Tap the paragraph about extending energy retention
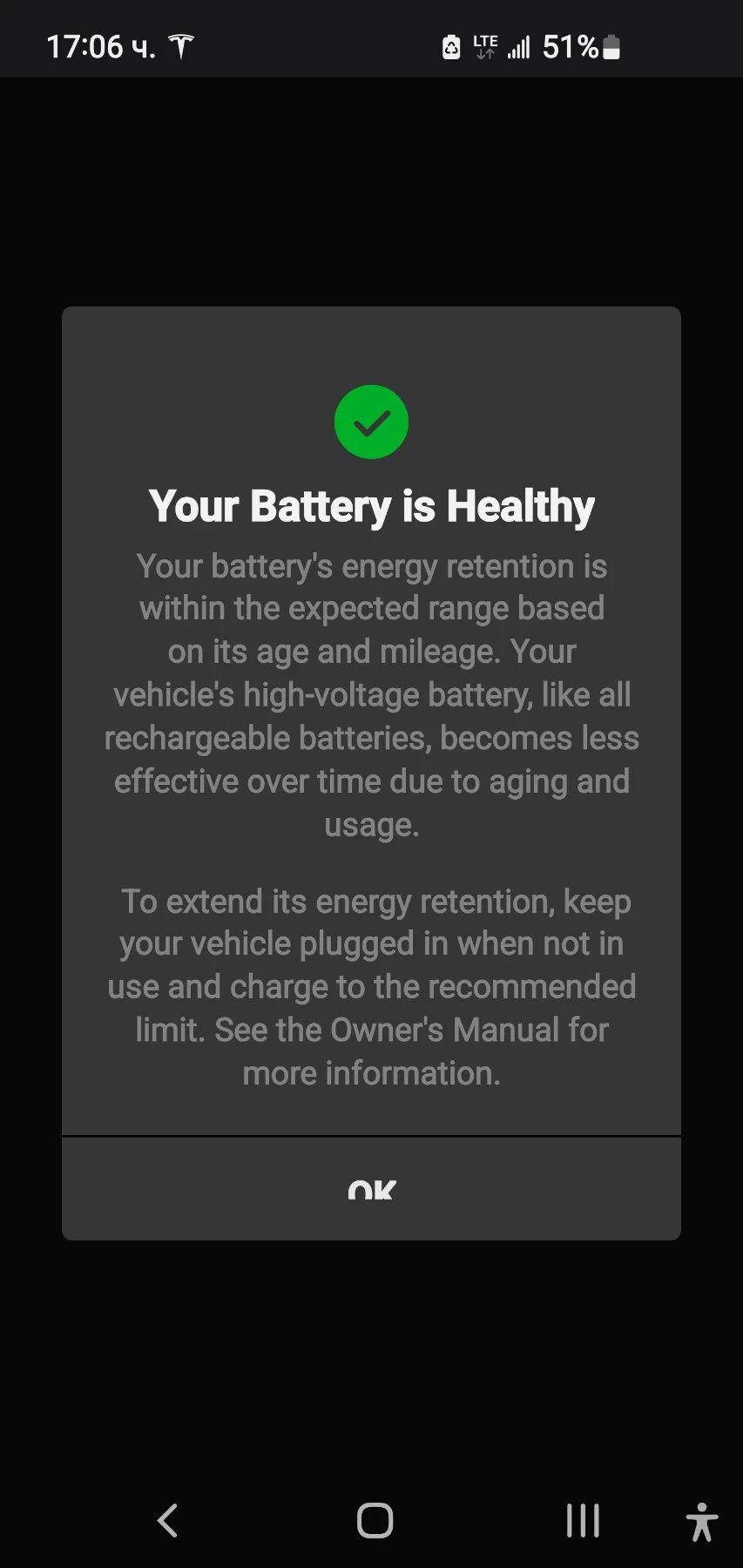Screen dimensions: 743x1568 click(371, 986)
